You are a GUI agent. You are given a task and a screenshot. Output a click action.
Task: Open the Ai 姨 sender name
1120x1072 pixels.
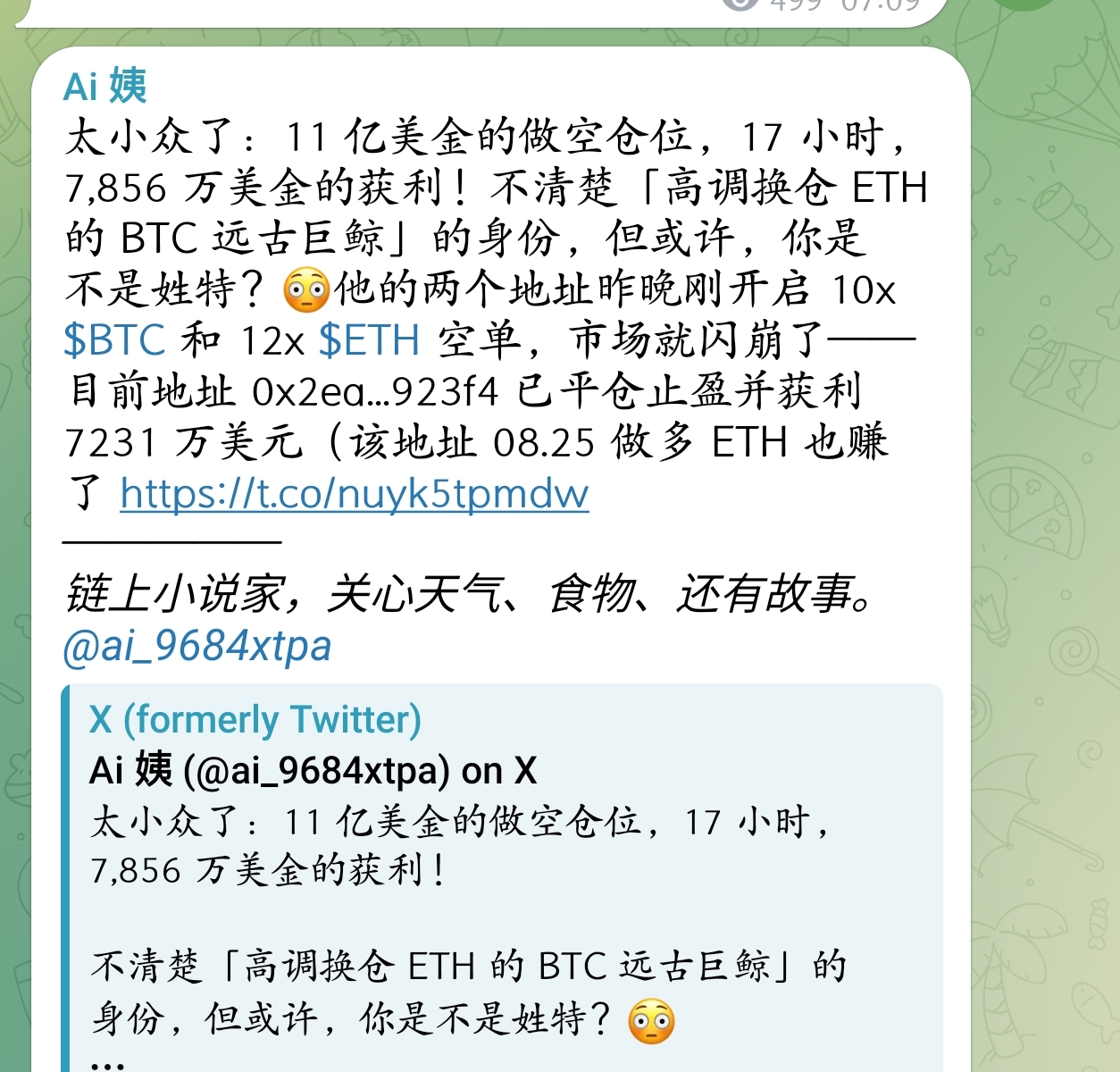pyautogui.click(x=104, y=86)
